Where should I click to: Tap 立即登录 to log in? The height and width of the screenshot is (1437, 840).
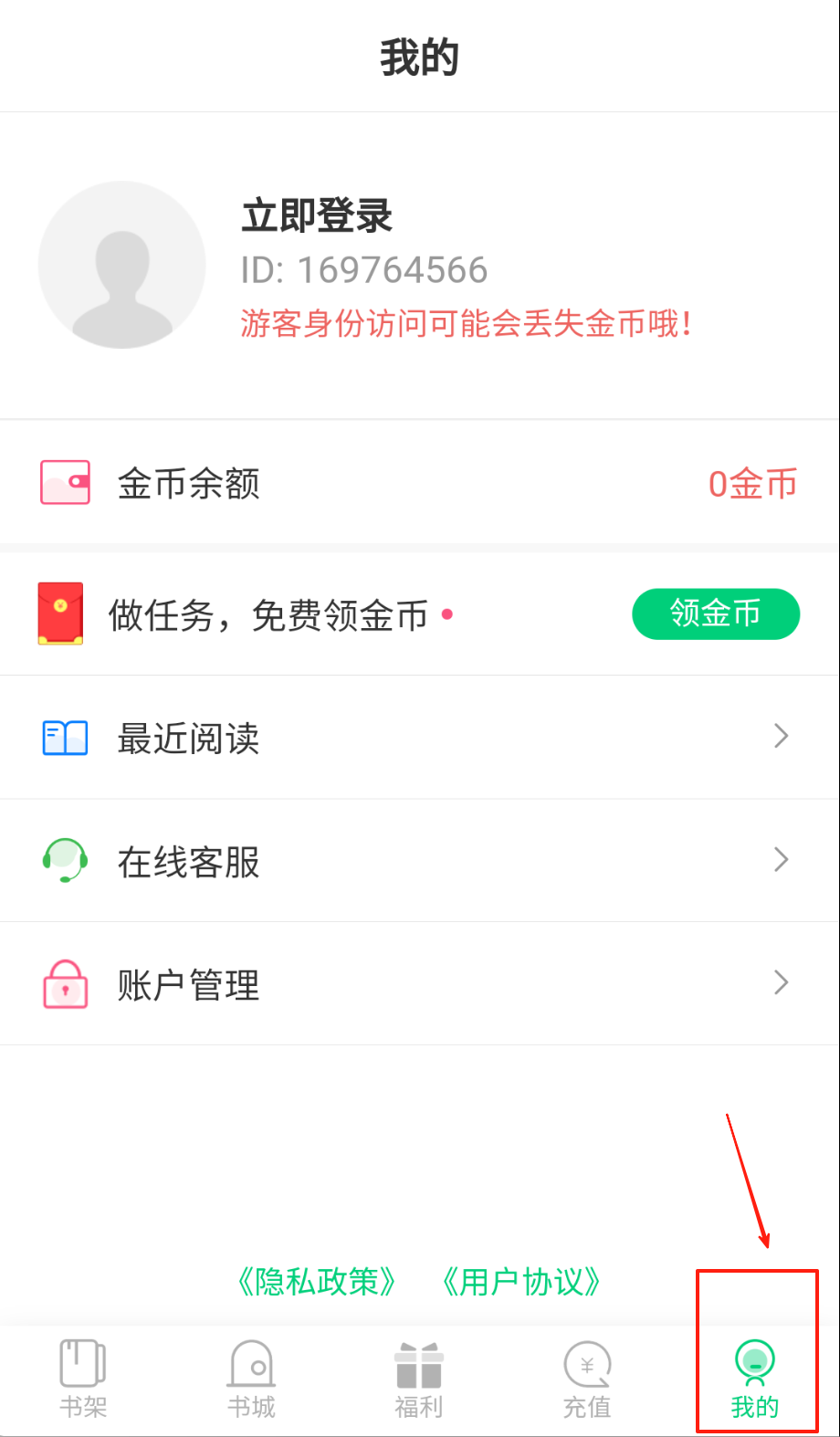(x=316, y=216)
